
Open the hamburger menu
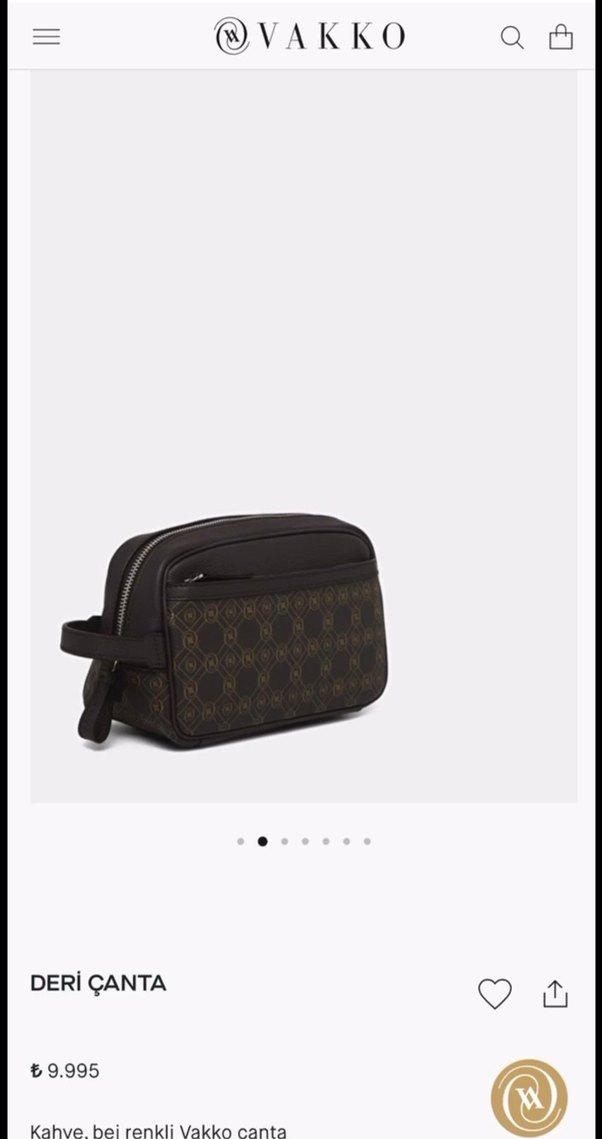46,37
